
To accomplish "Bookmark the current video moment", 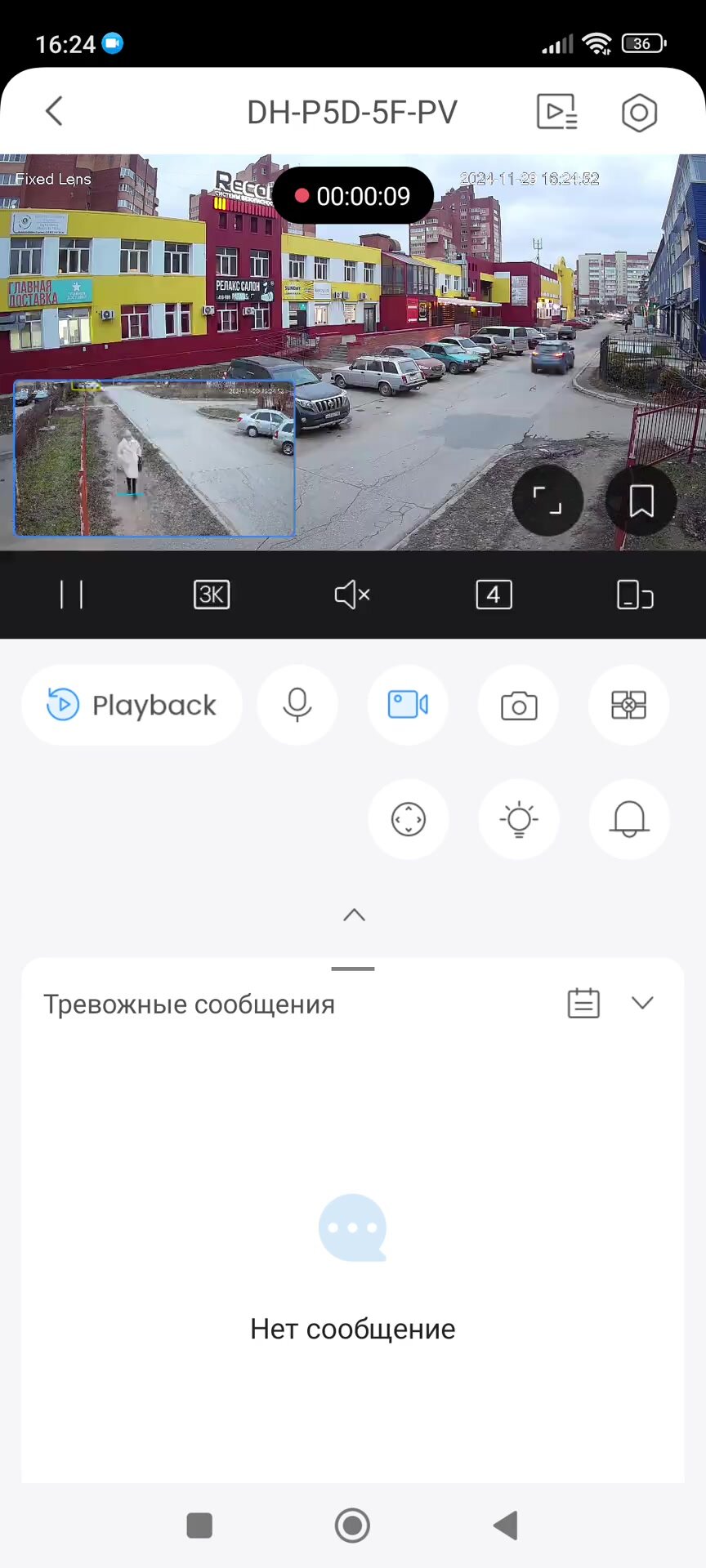I will (641, 500).
